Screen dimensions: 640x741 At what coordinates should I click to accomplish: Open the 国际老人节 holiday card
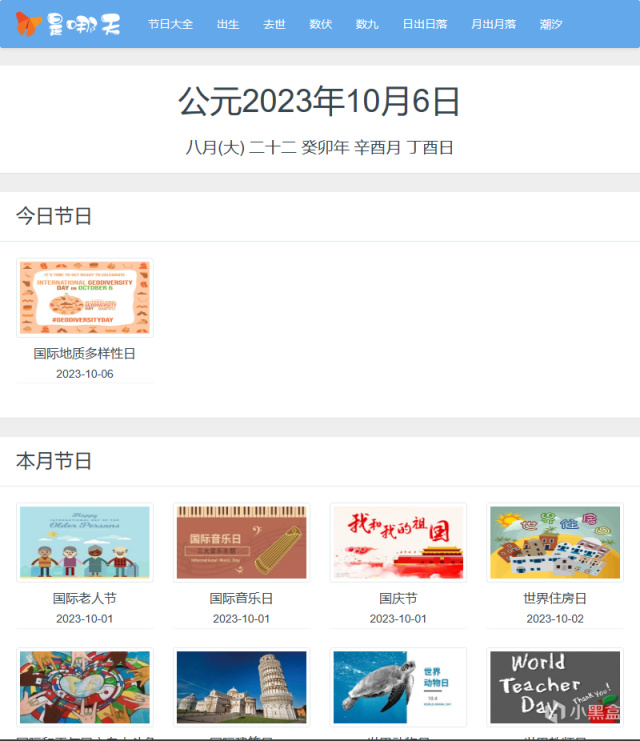coord(85,543)
